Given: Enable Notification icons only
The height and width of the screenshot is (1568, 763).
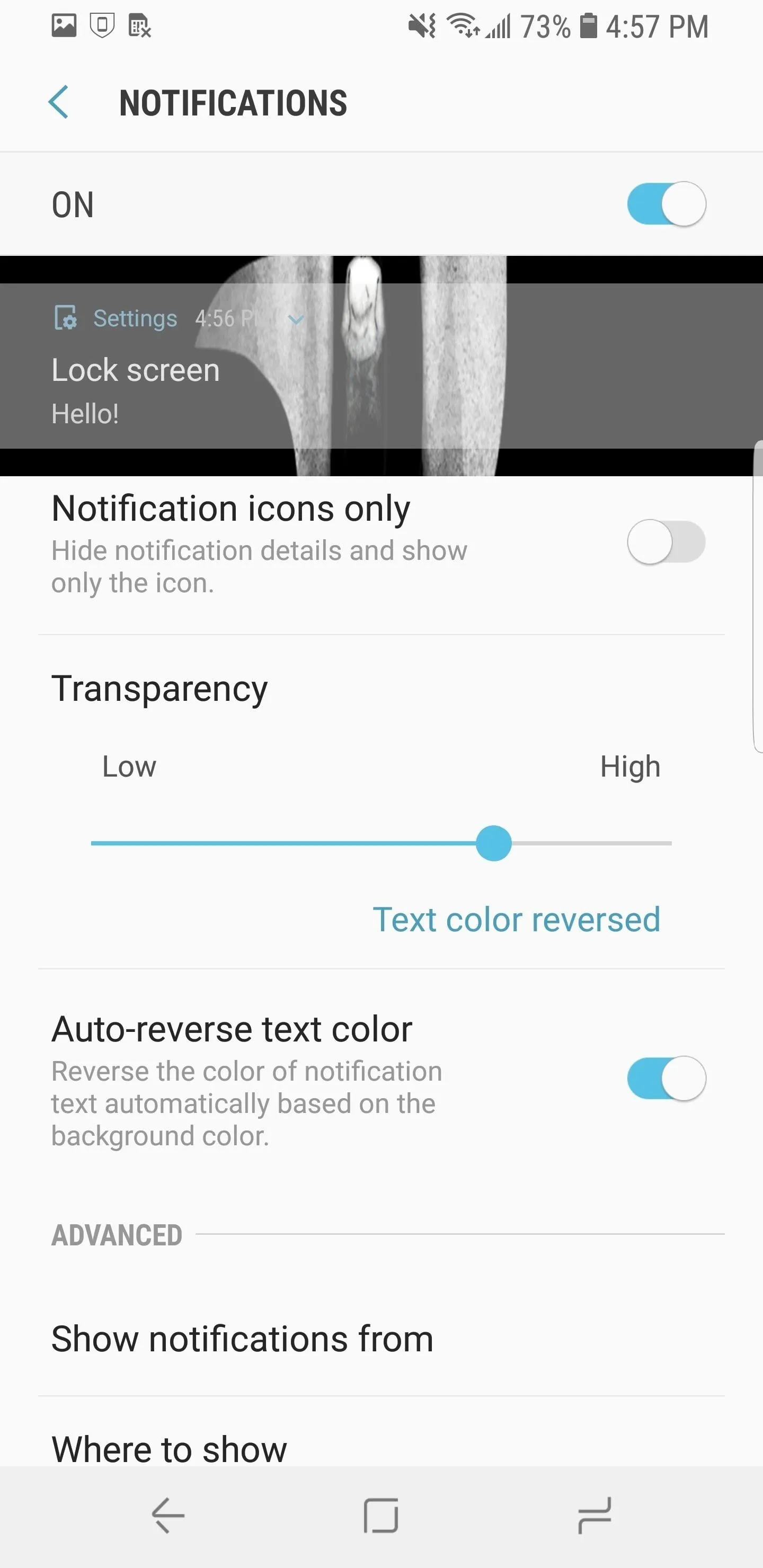Looking at the screenshot, I should 666,542.
